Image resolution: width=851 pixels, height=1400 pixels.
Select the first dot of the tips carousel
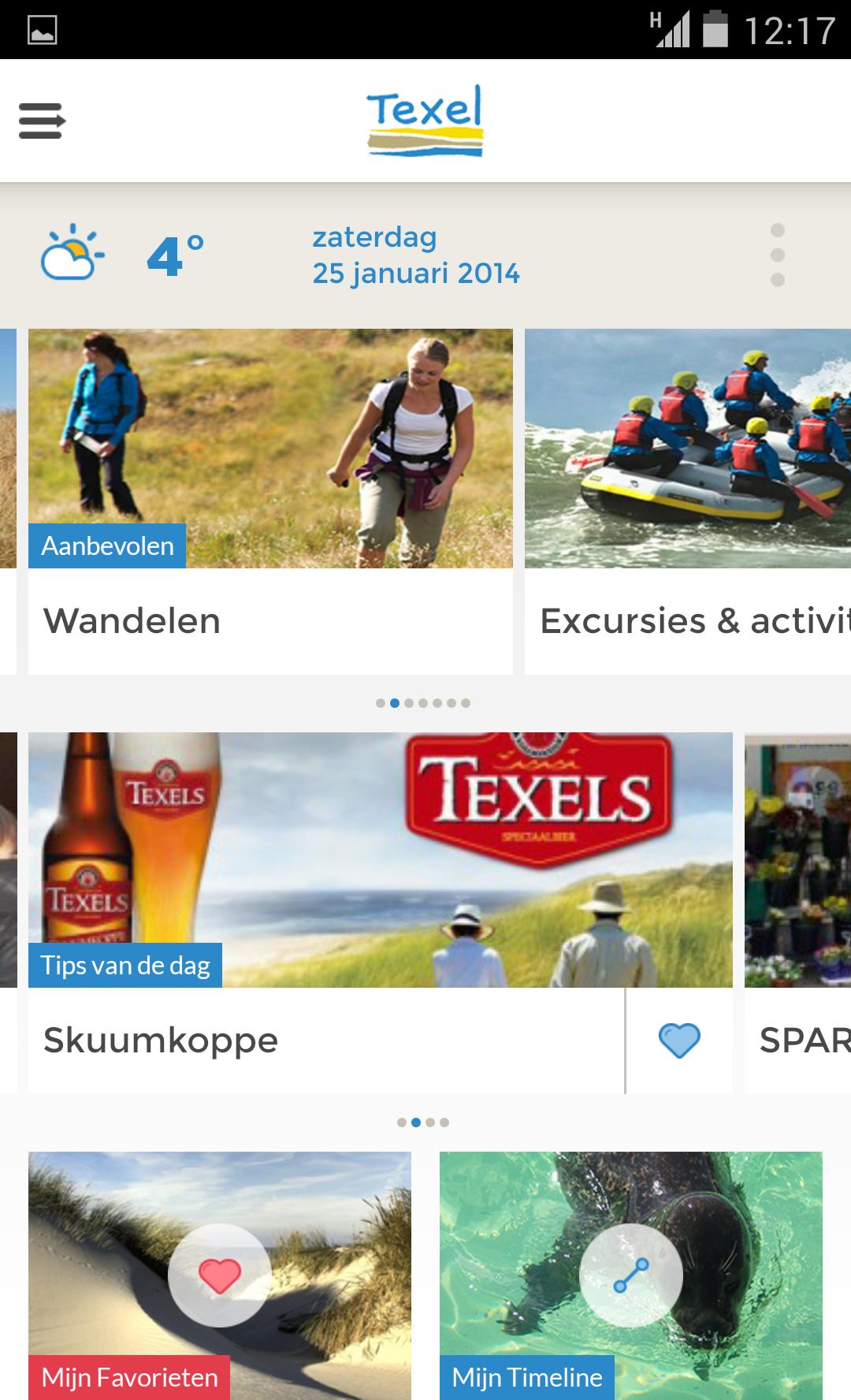[402, 1121]
